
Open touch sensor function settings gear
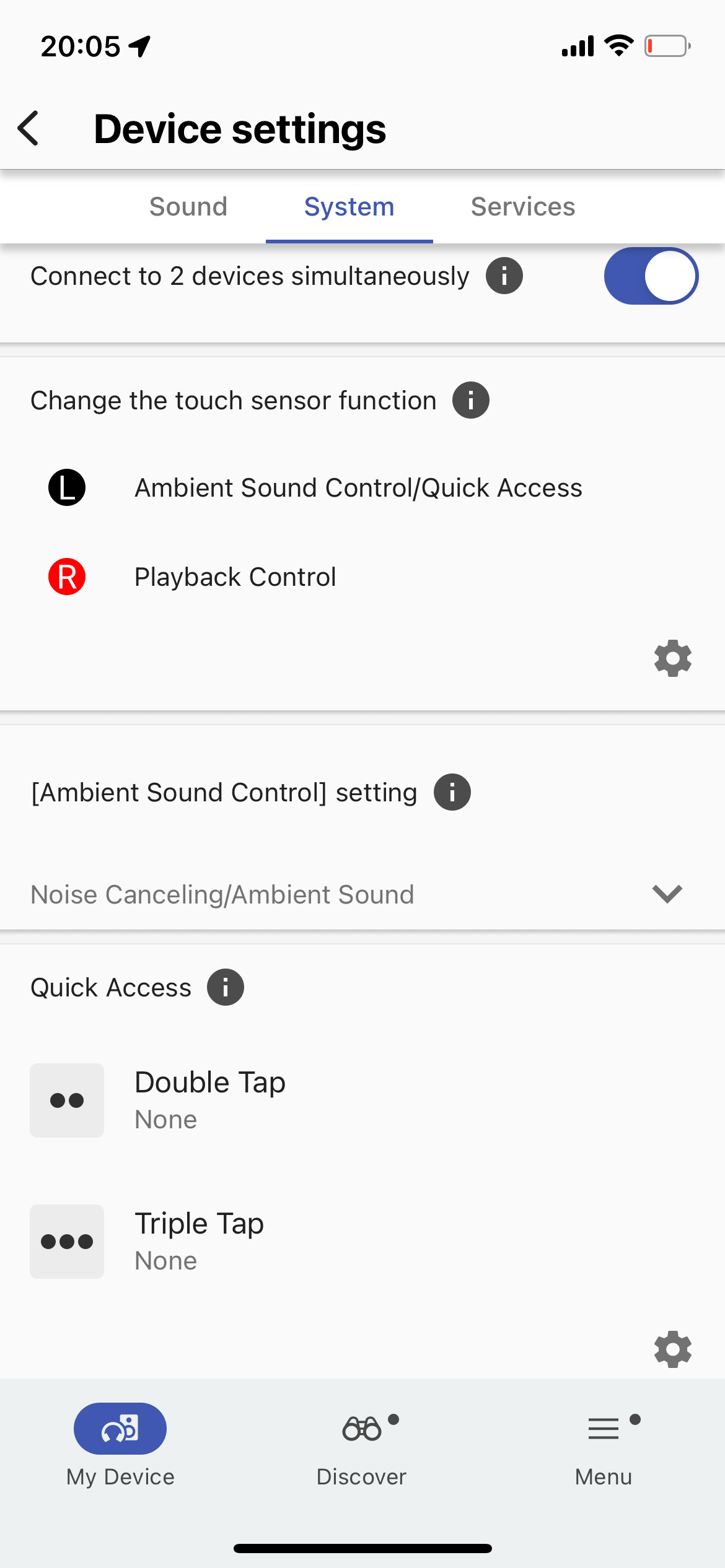(673, 658)
